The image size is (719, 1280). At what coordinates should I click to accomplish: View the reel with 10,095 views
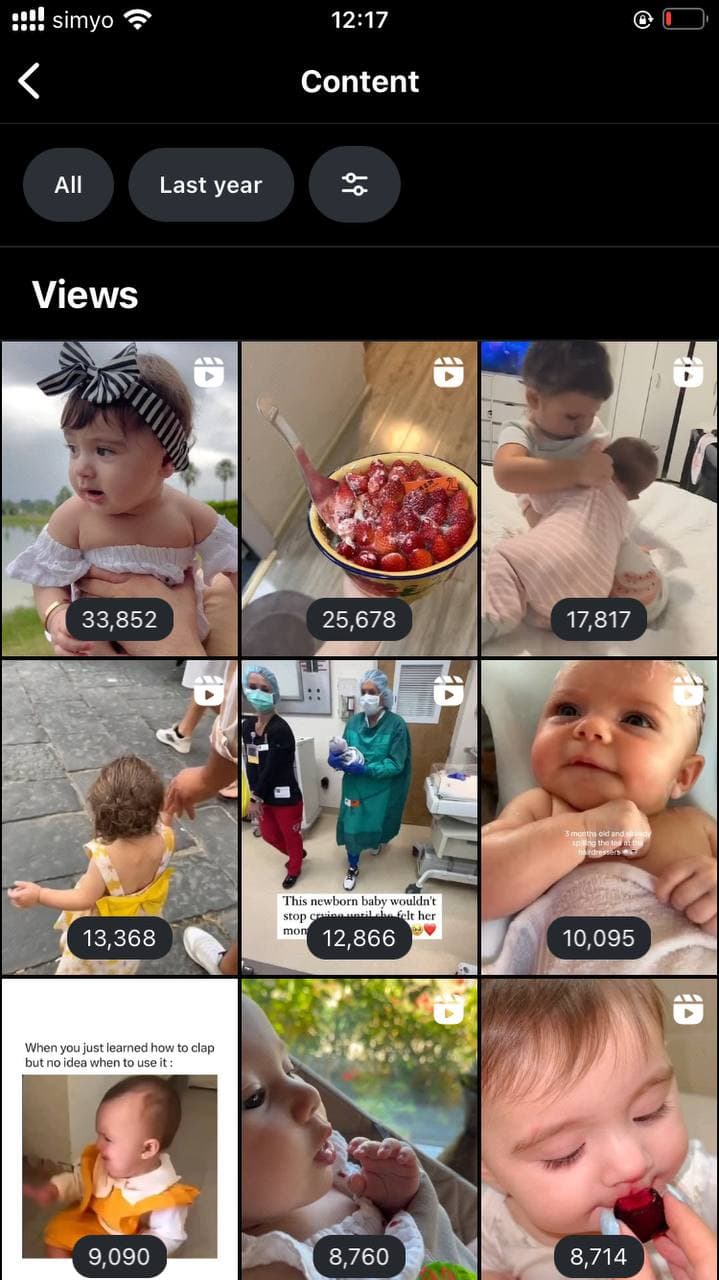point(598,816)
